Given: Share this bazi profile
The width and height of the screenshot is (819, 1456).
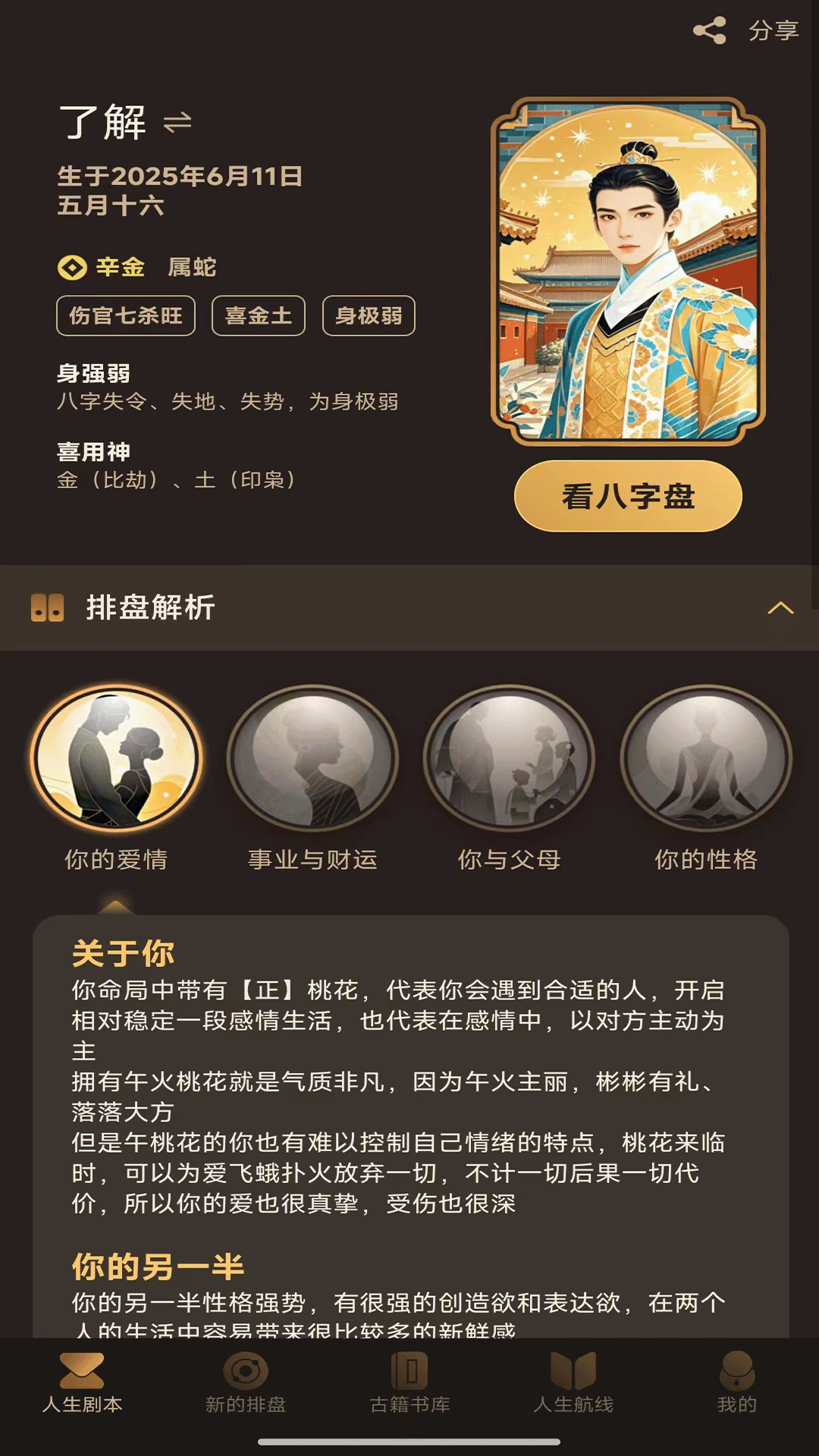Looking at the screenshot, I should click(x=745, y=30).
